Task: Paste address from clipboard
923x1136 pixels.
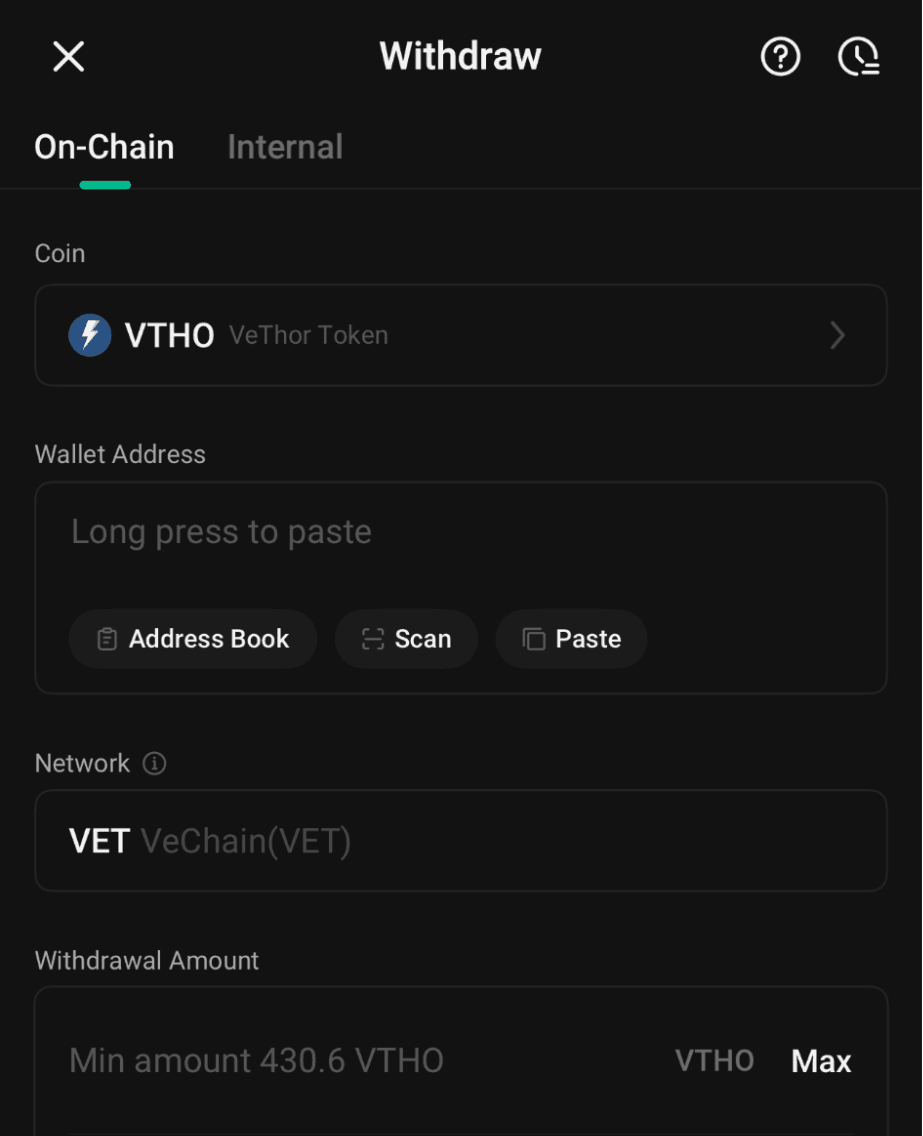Action: (572, 639)
